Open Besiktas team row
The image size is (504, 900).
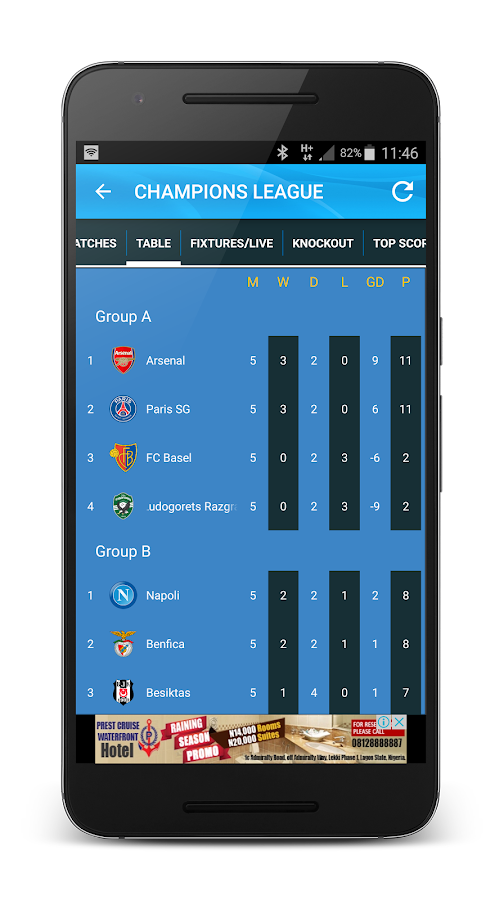[x=251, y=692]
